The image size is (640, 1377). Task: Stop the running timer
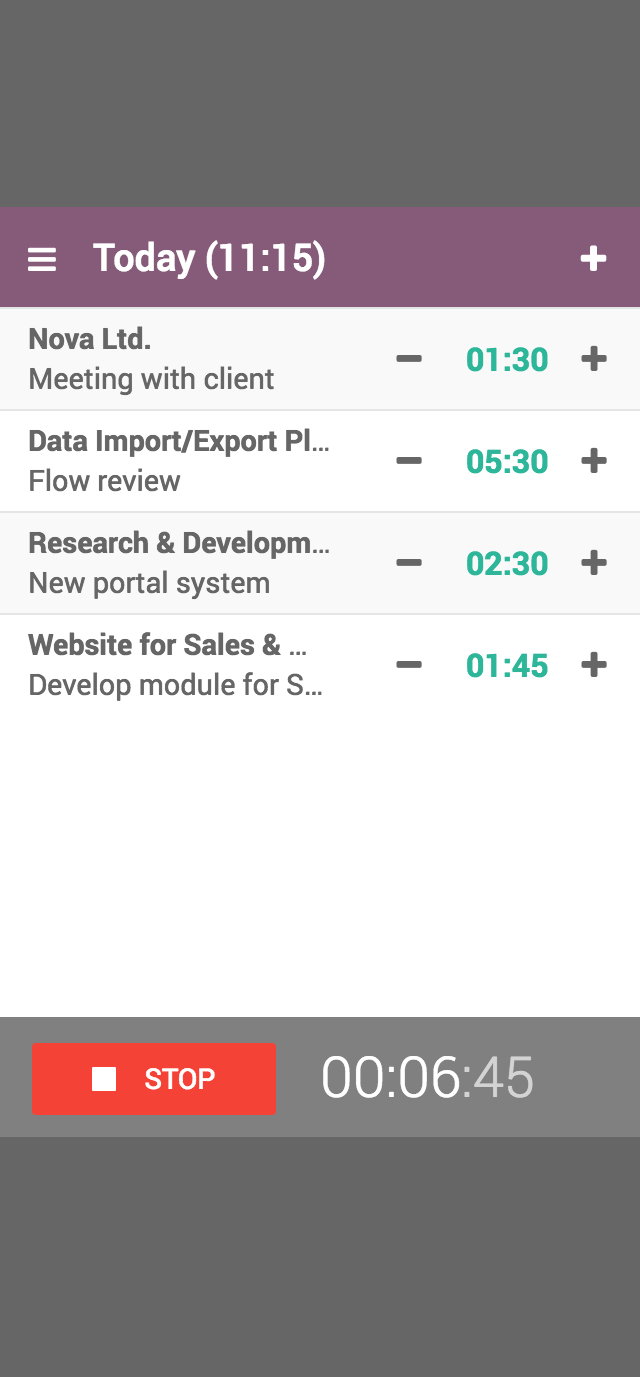pyautogui.click(x=153, y=1079)
